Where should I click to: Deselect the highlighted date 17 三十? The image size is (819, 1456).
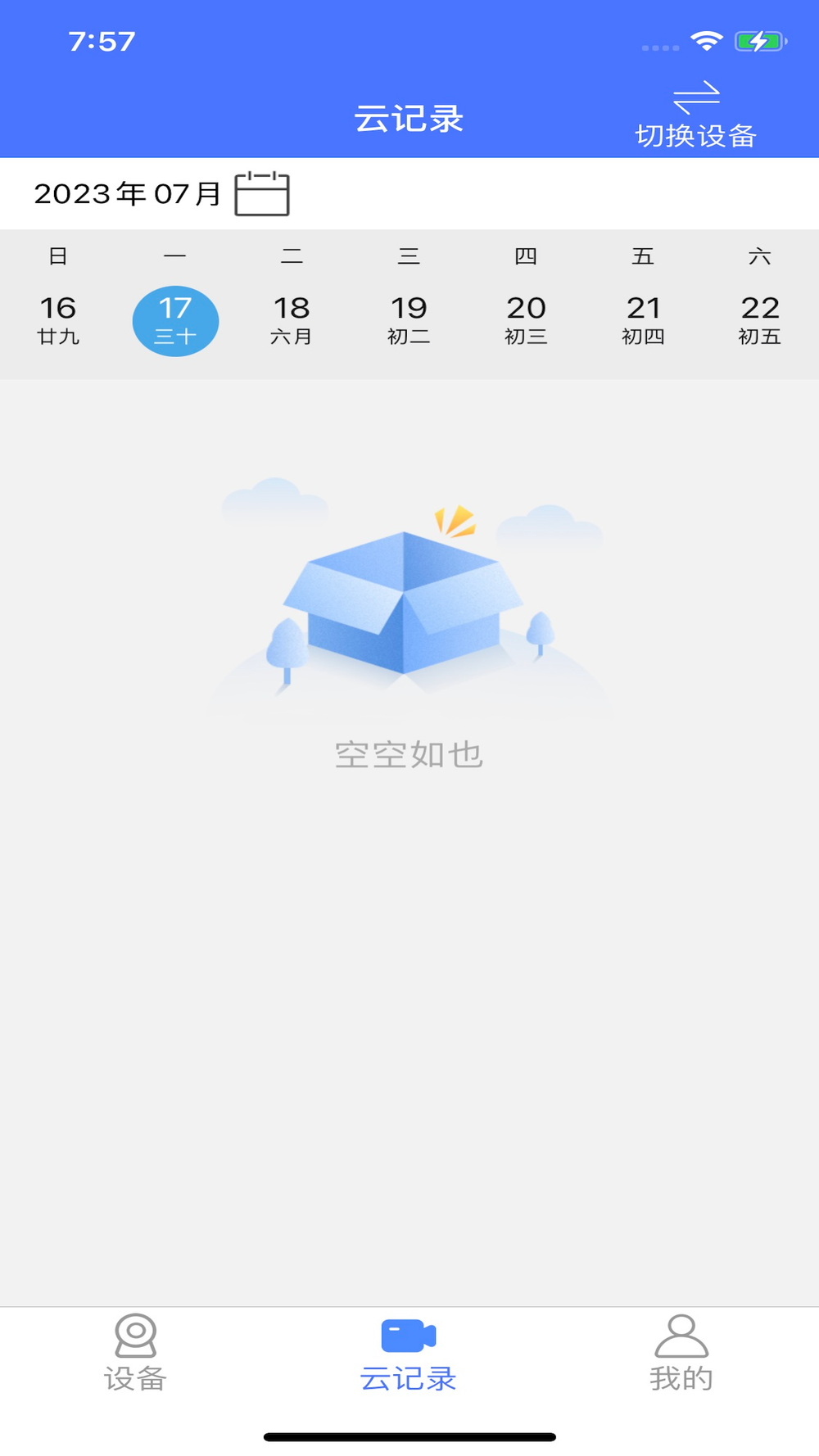pyautogui.click(x=175, y=319)
